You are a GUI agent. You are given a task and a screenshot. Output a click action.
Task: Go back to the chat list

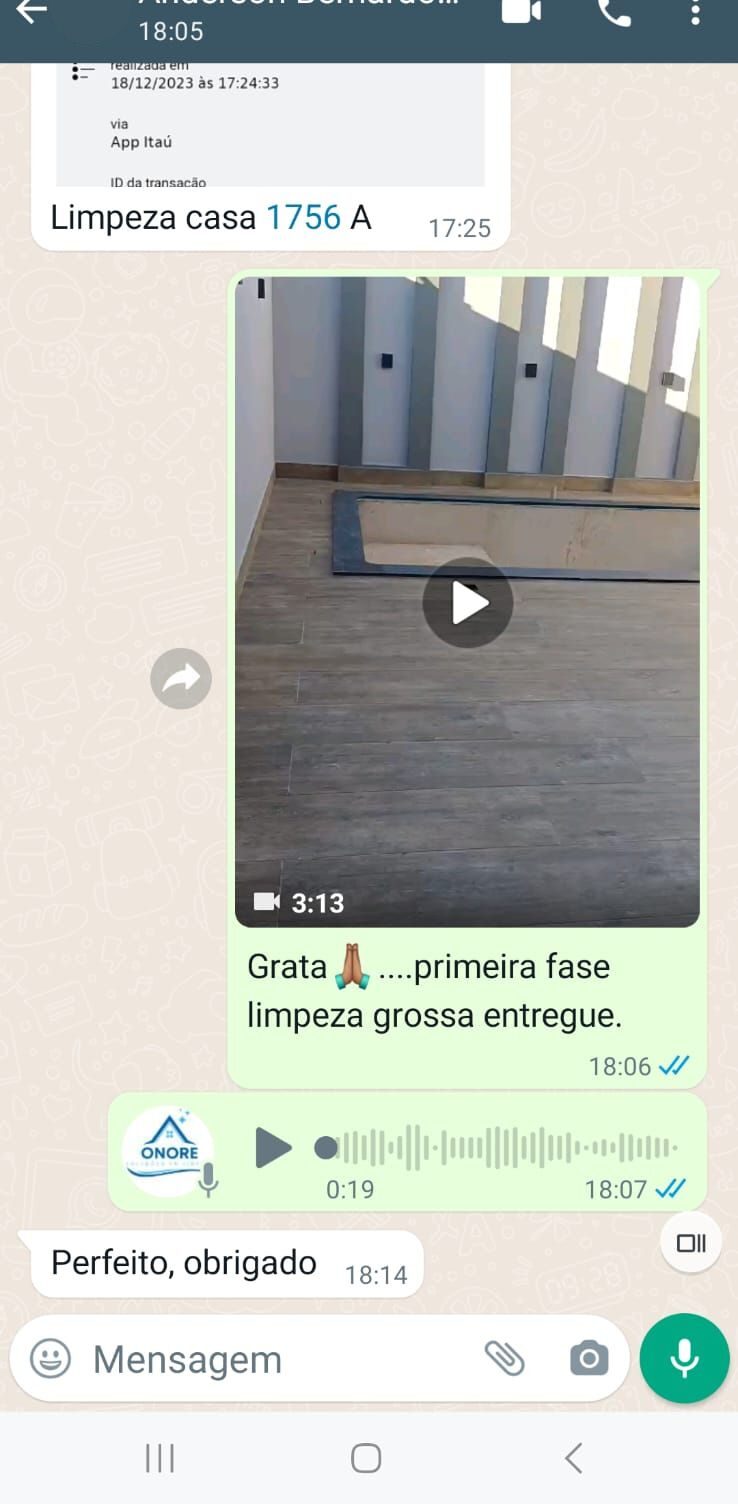tap(32, 12)
